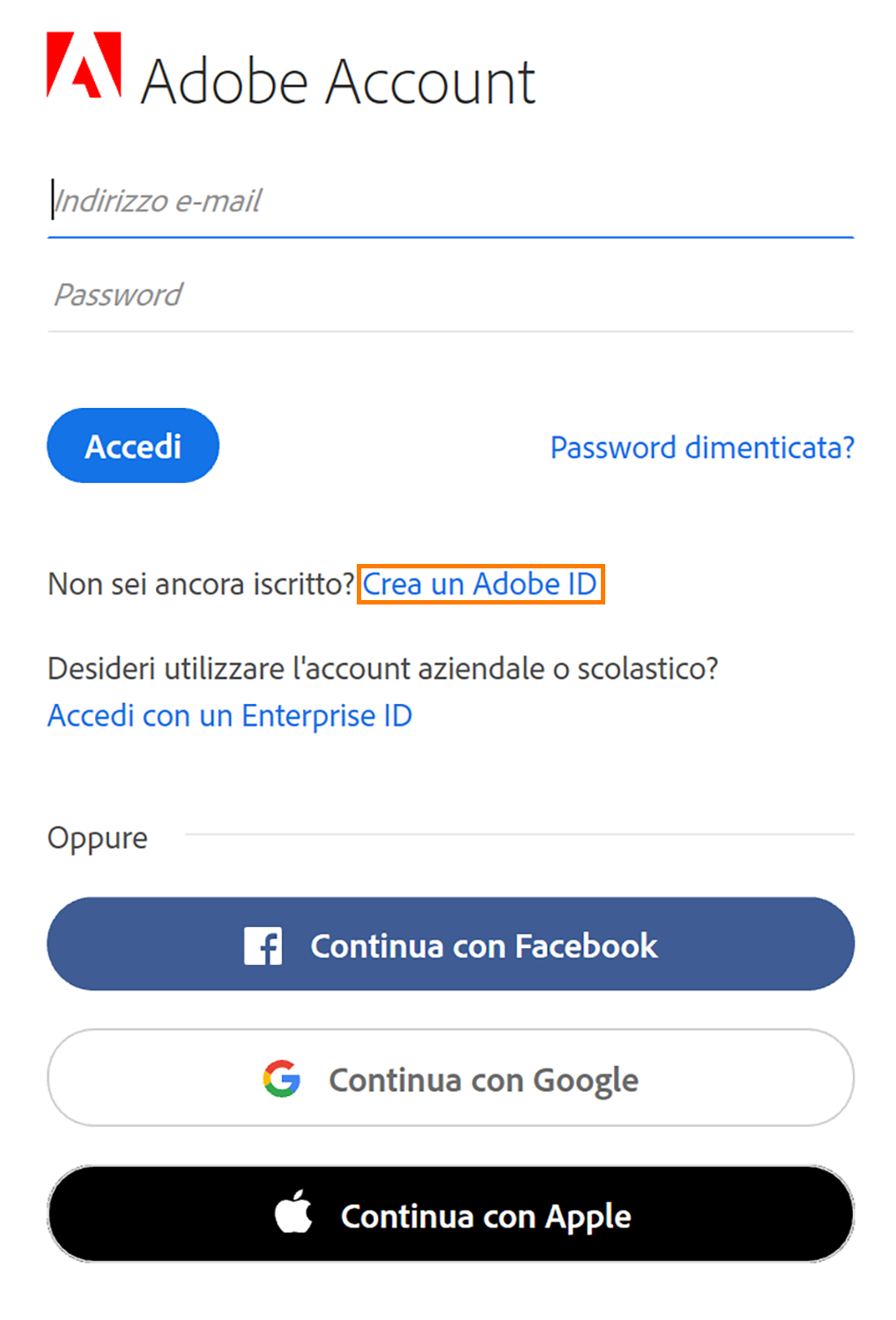
Task: Click the Facebook icon on the blue button
Action: [263, 945]
